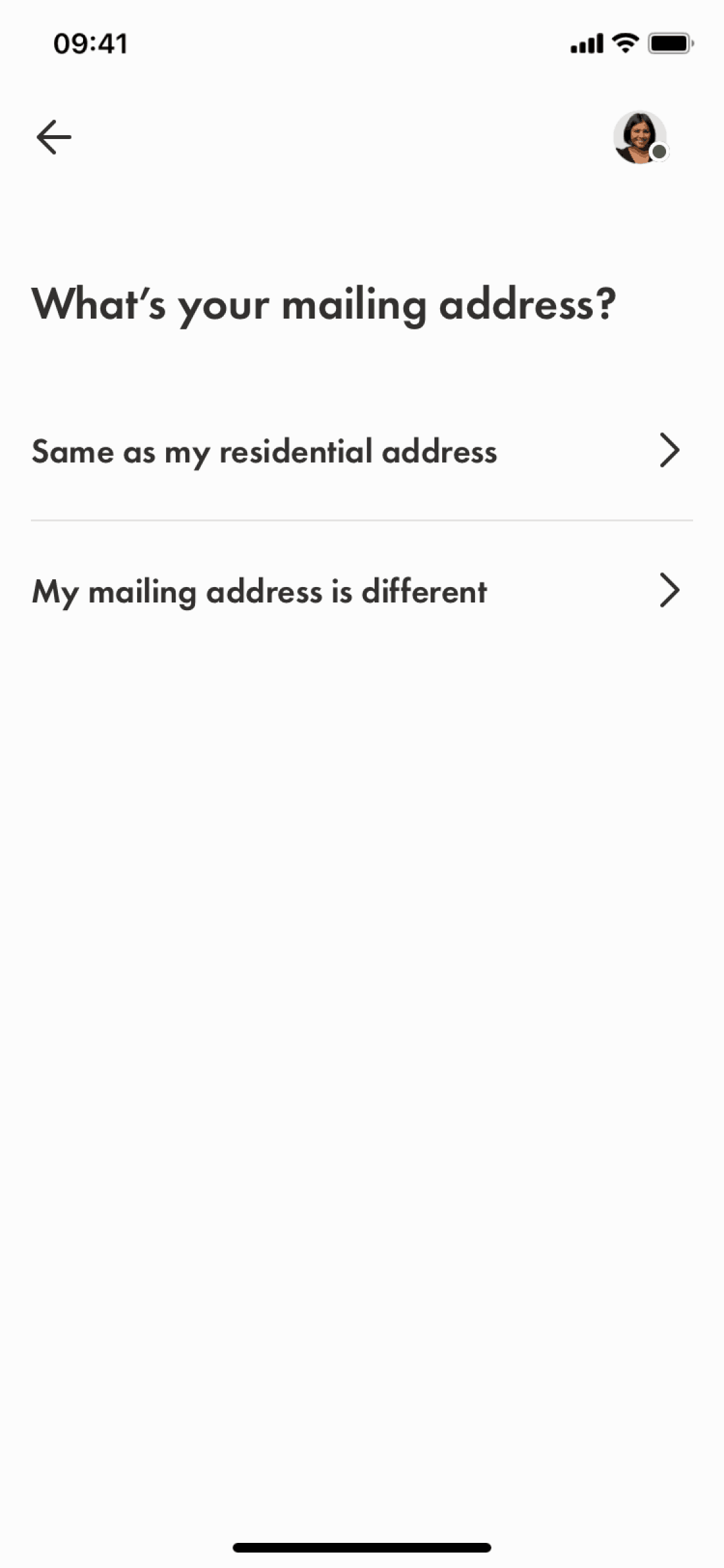Image resolution: width=724 pixels, height=1568 pixels.
Task: Go back using the arrow icon
Action: pos(53,137)
